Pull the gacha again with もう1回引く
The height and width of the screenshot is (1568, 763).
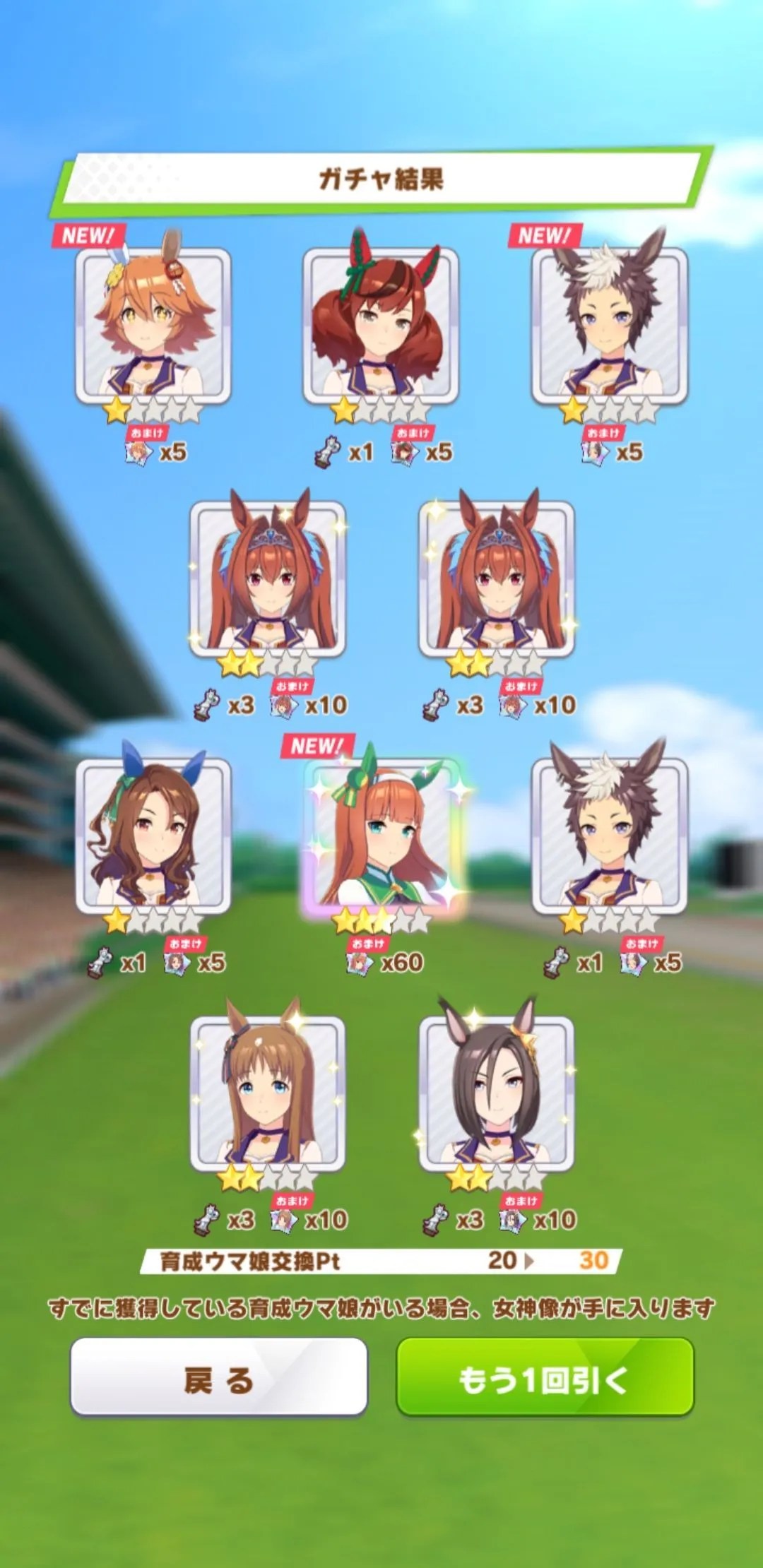[545, 1377]
